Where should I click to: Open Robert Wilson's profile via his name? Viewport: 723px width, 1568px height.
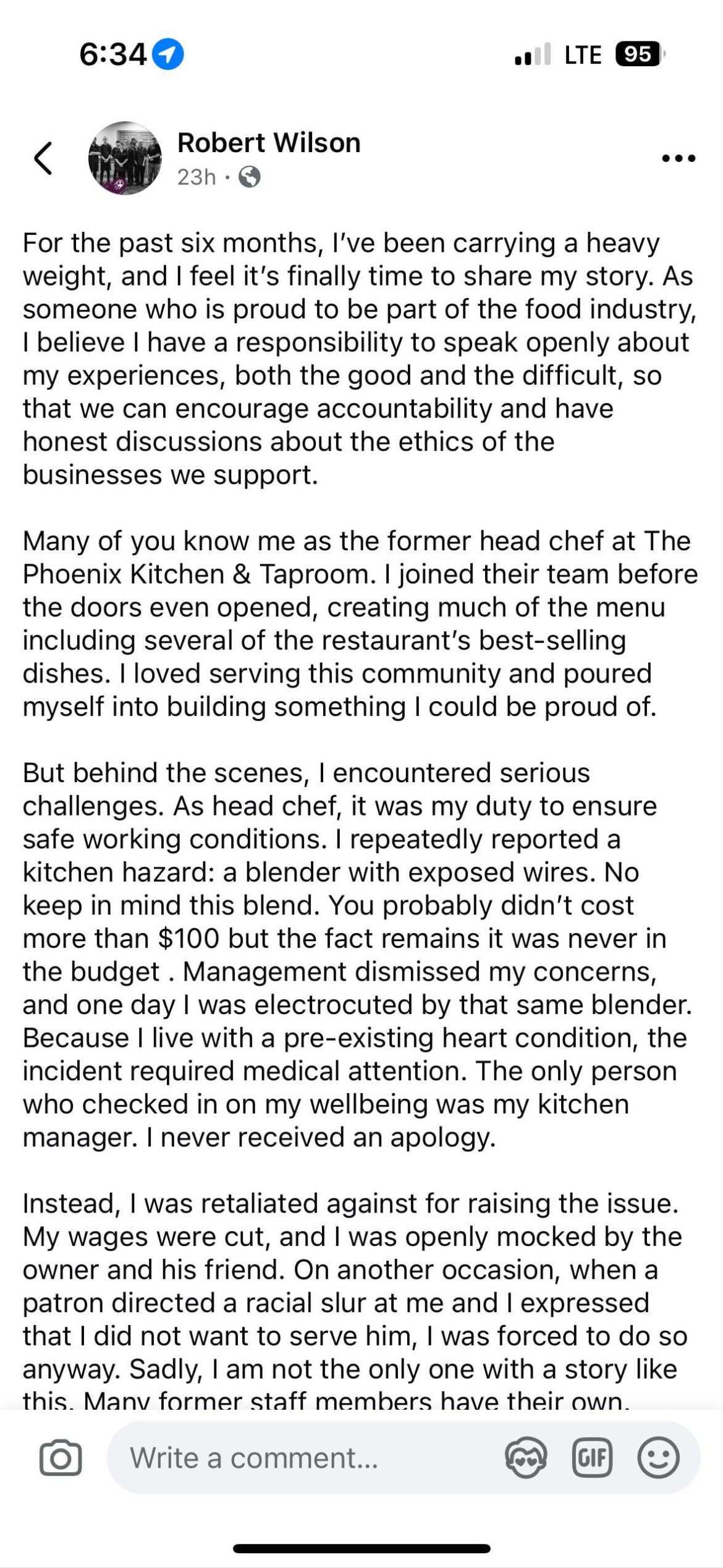pos(269,142)
